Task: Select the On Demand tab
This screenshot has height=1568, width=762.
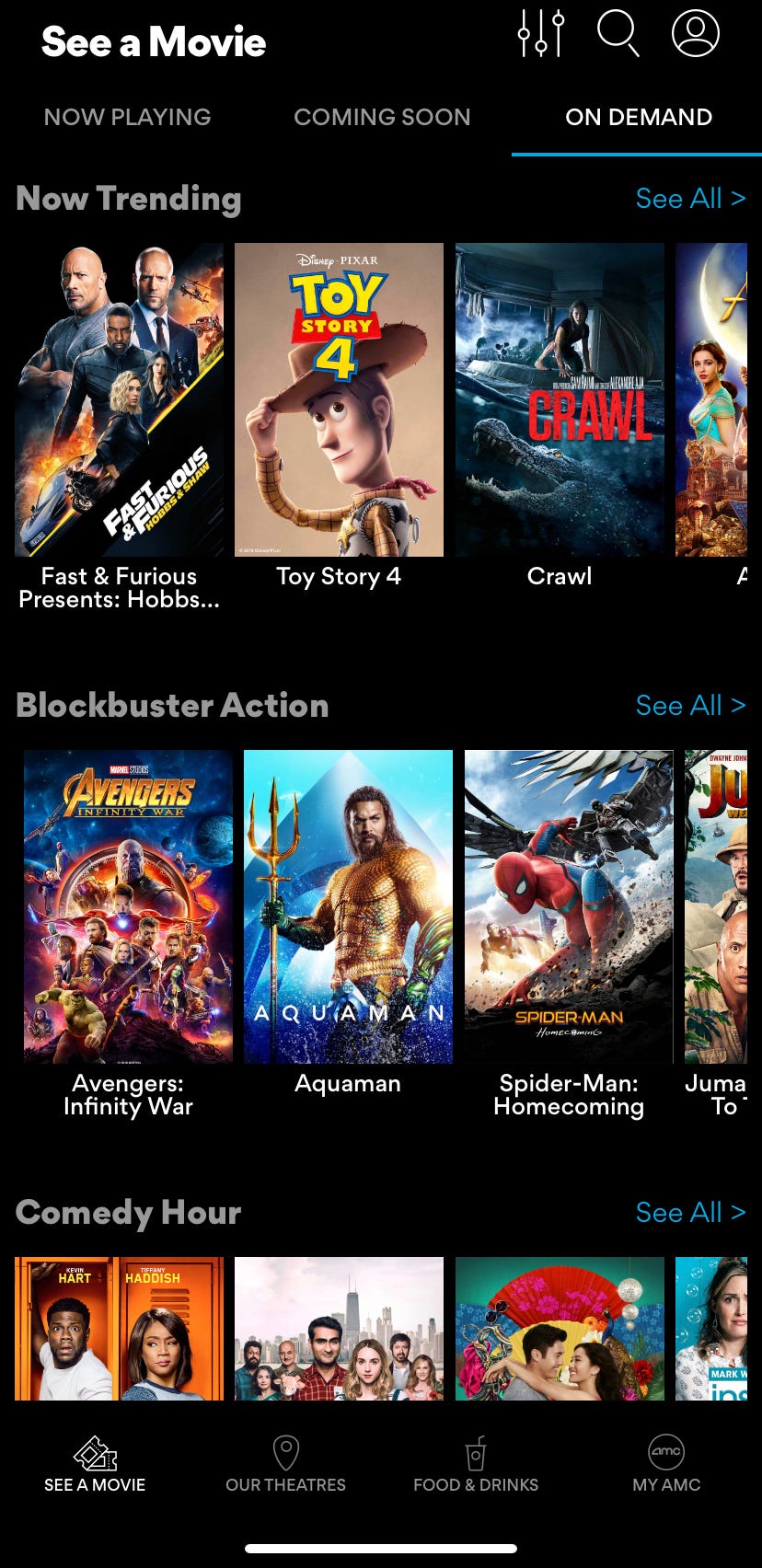Action: 639,117
